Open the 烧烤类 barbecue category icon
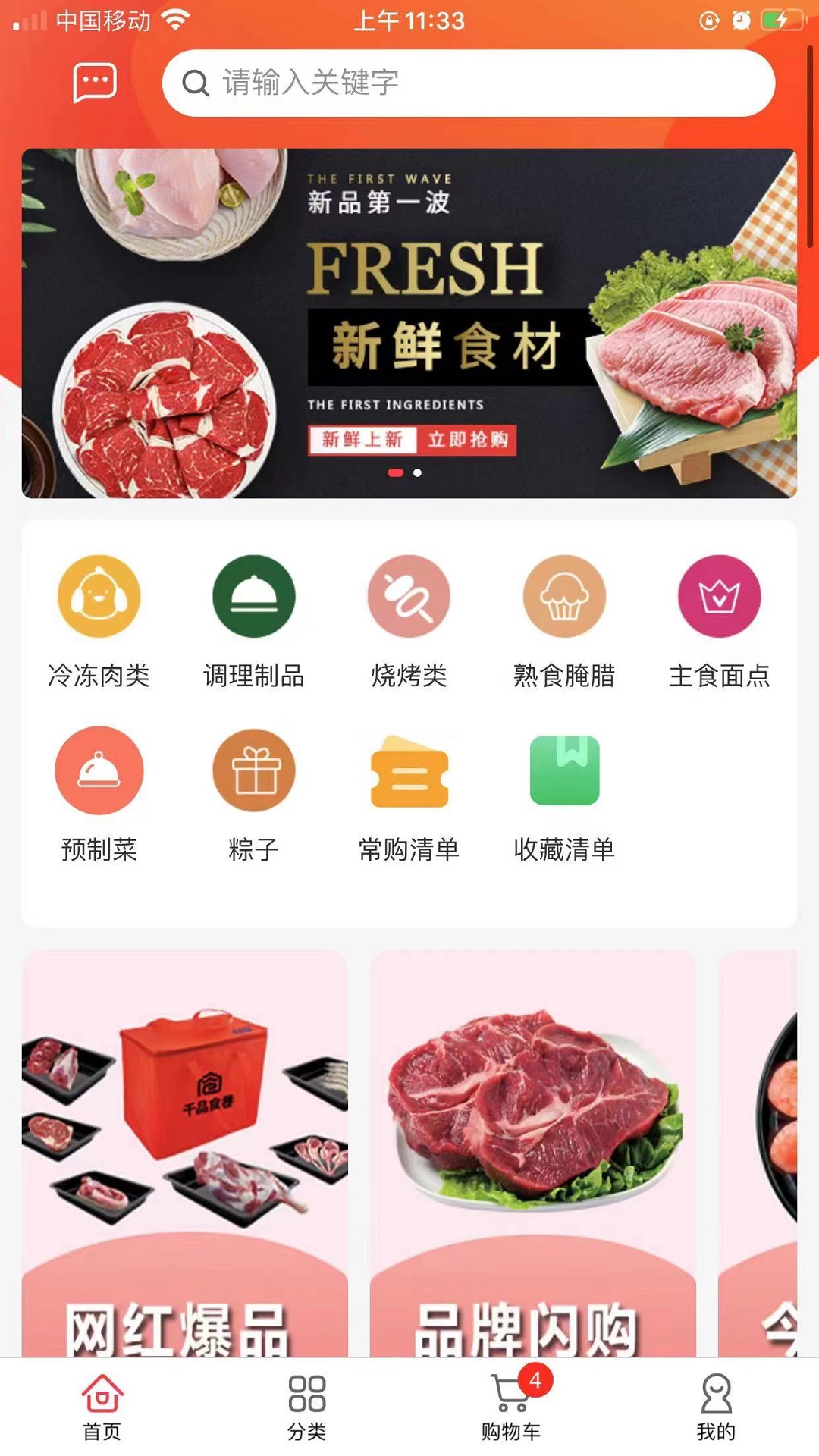The image size is (819, 1456). point(409,597)
